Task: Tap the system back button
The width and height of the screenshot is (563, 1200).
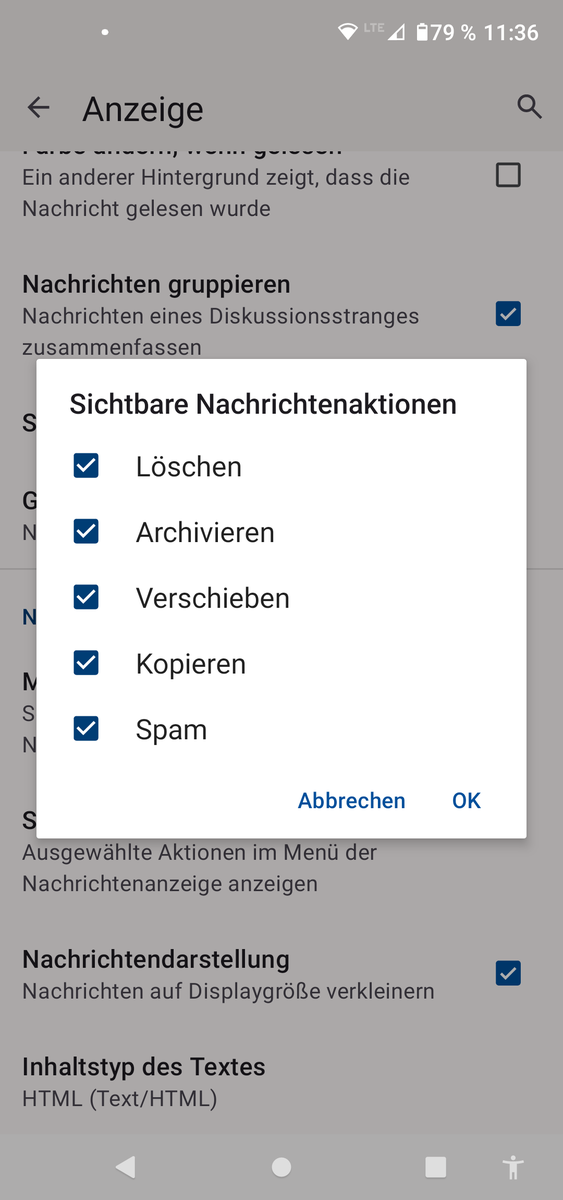Action: pyautogui.click(x=125, y=1166)
